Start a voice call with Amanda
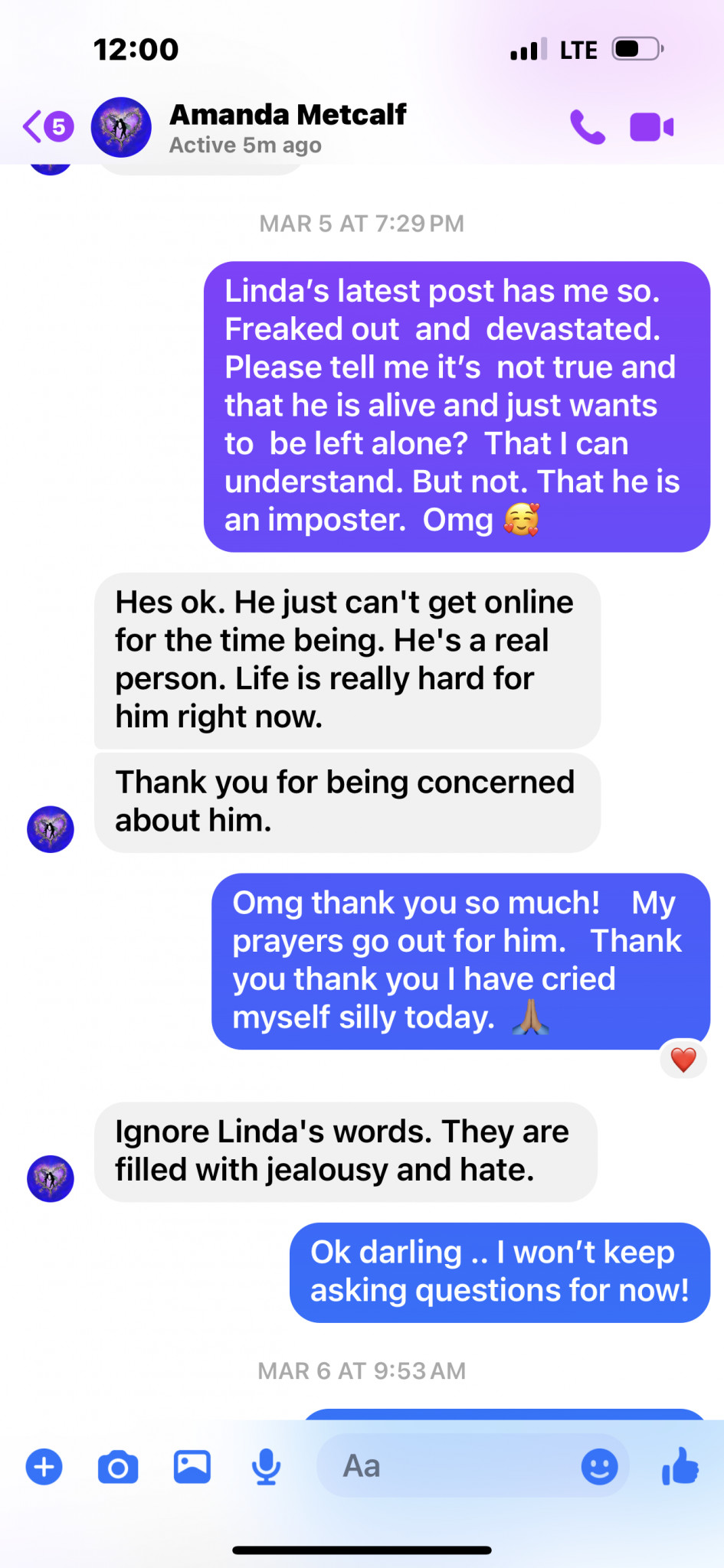This screenshot has height=1568, width=724. tap(588, 127)
